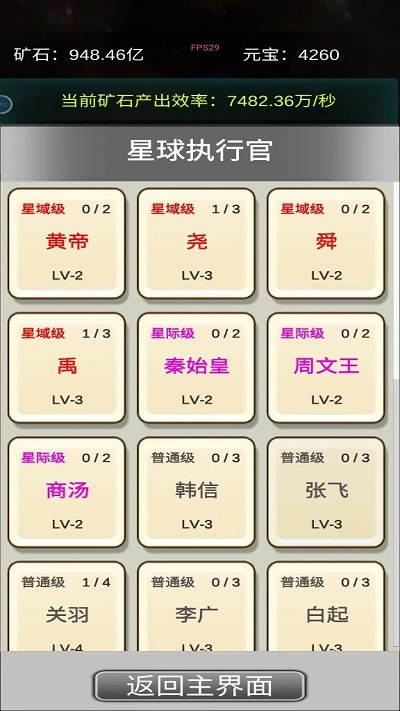400x711 pixels.
Task: Choose the 秦始皇 card
Action: (196, 368)
